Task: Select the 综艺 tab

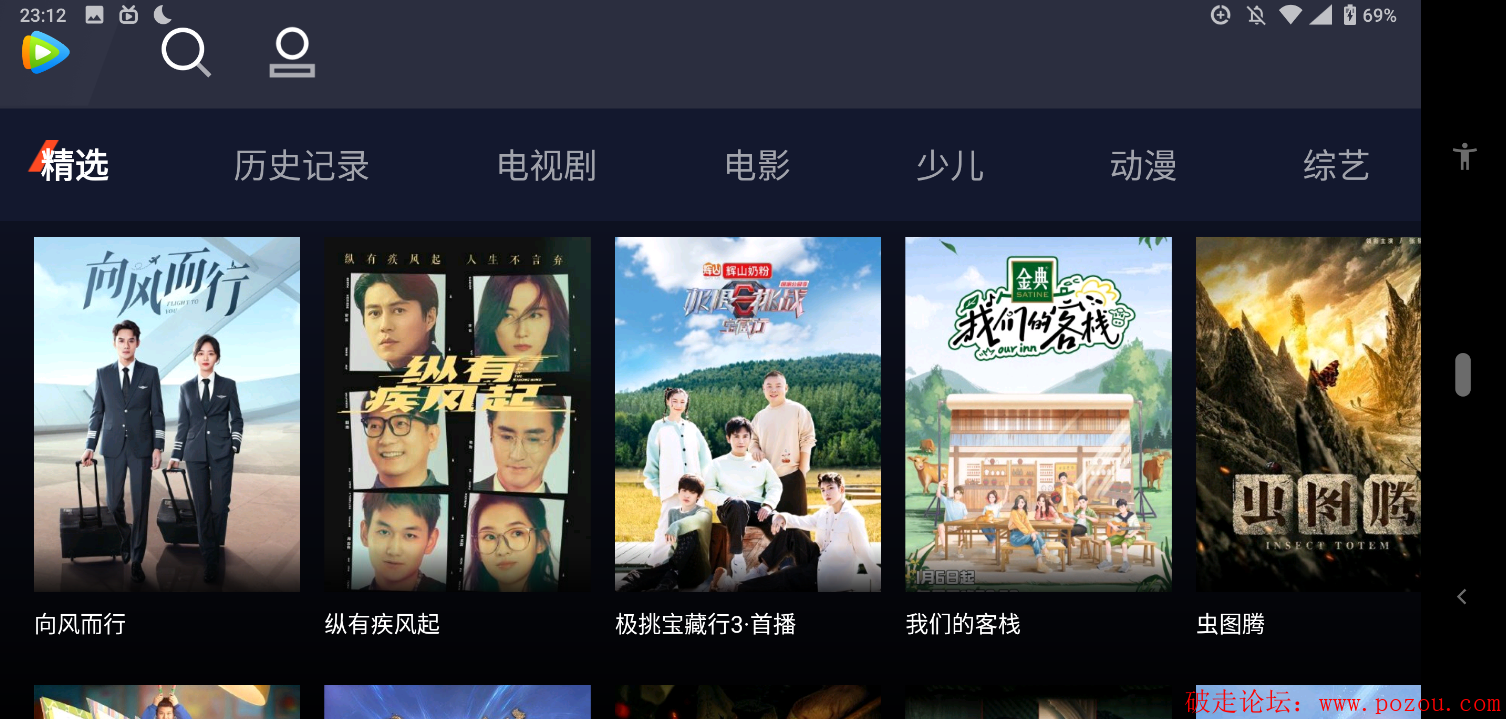Action: click(x=1336, y=165)
